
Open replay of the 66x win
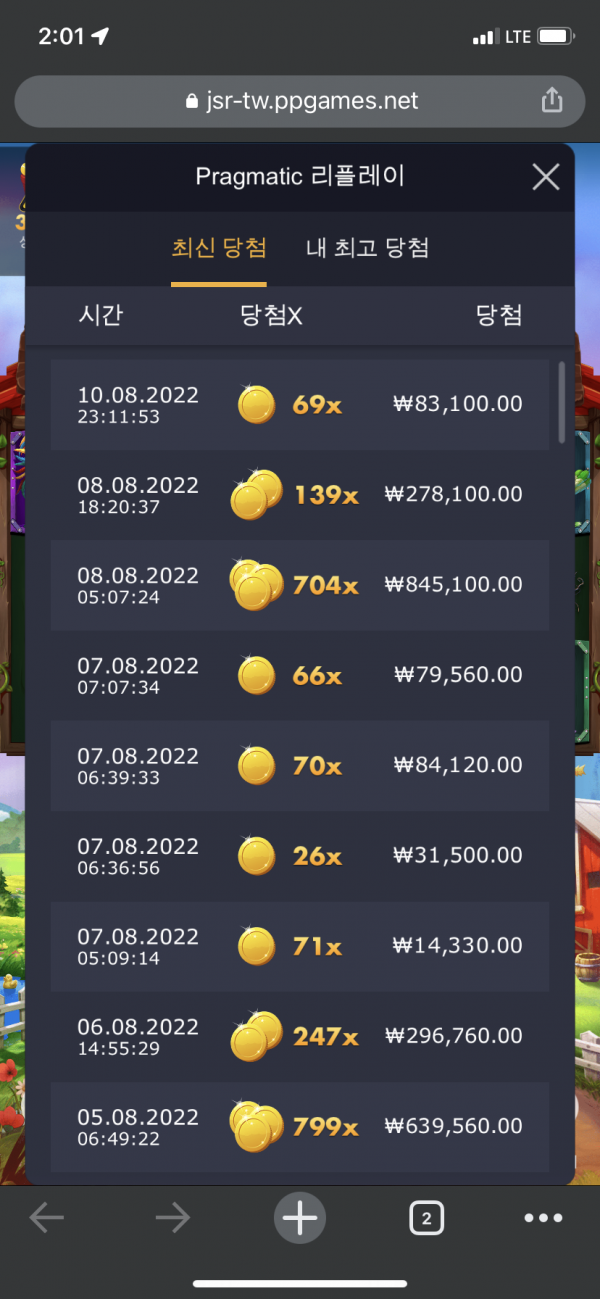pyautogui.click(x=300, y=675)
